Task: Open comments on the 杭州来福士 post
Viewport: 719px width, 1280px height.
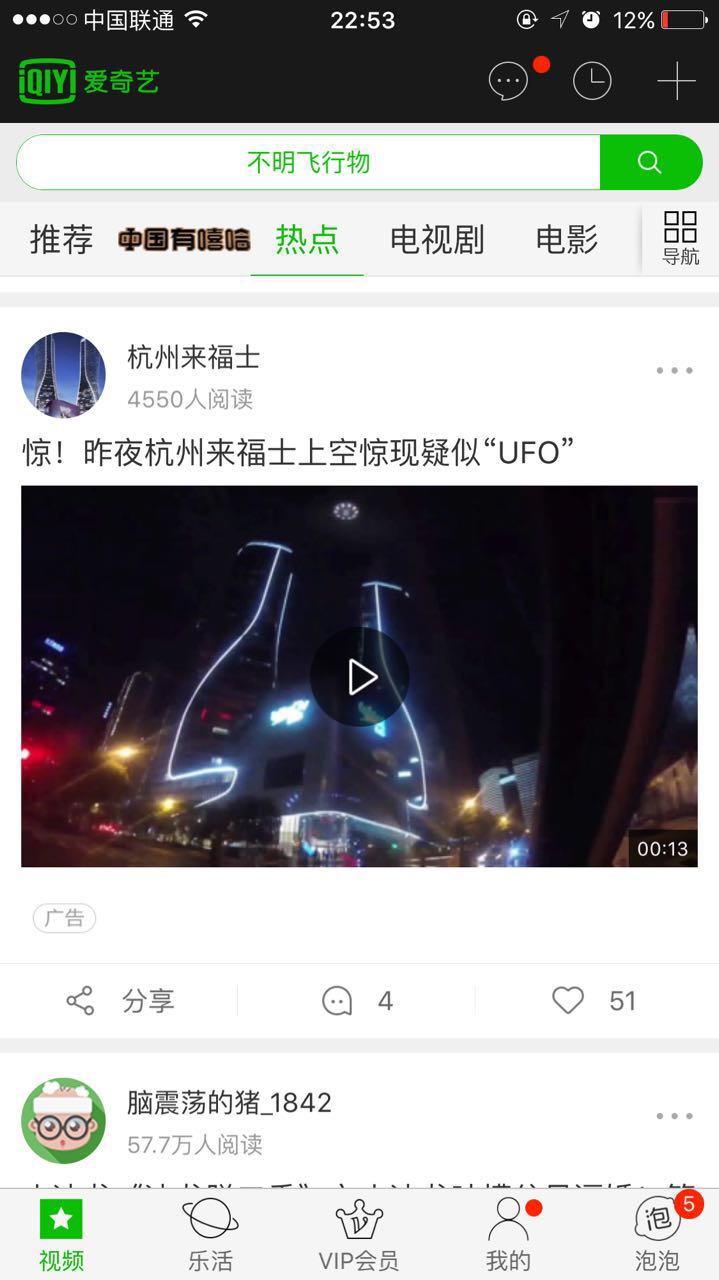Action: tap(356, 1001)
